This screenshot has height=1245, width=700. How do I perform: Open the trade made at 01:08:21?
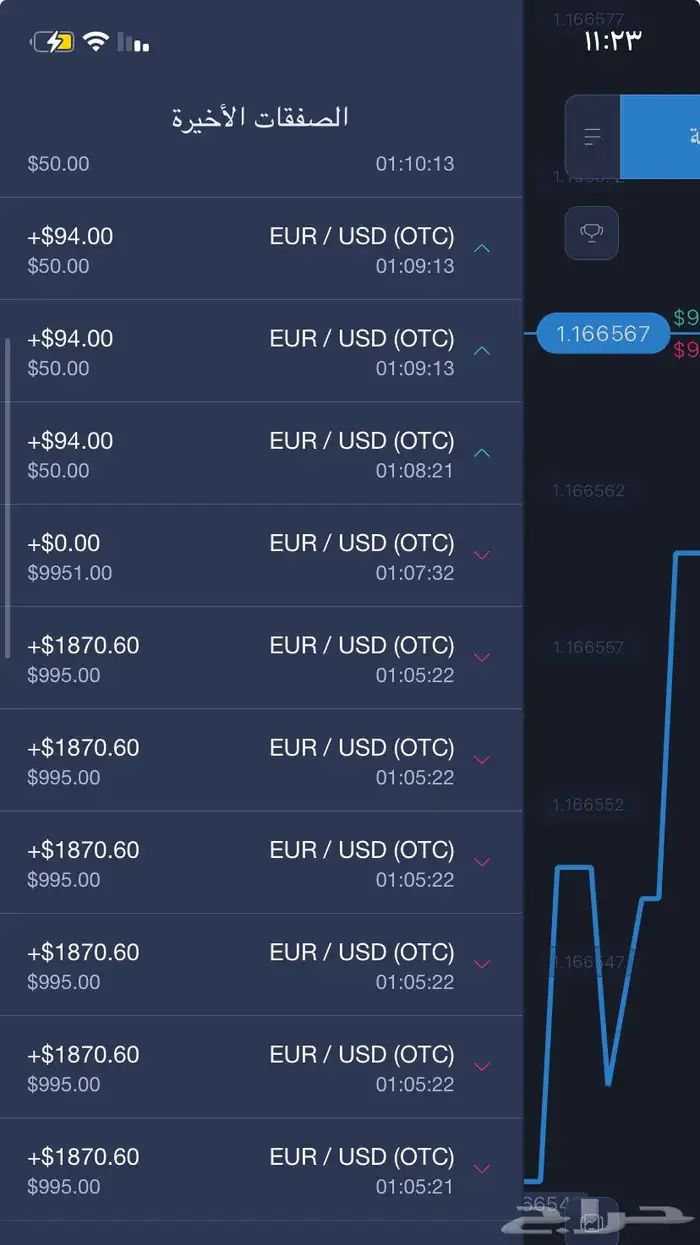click(260, 454)
